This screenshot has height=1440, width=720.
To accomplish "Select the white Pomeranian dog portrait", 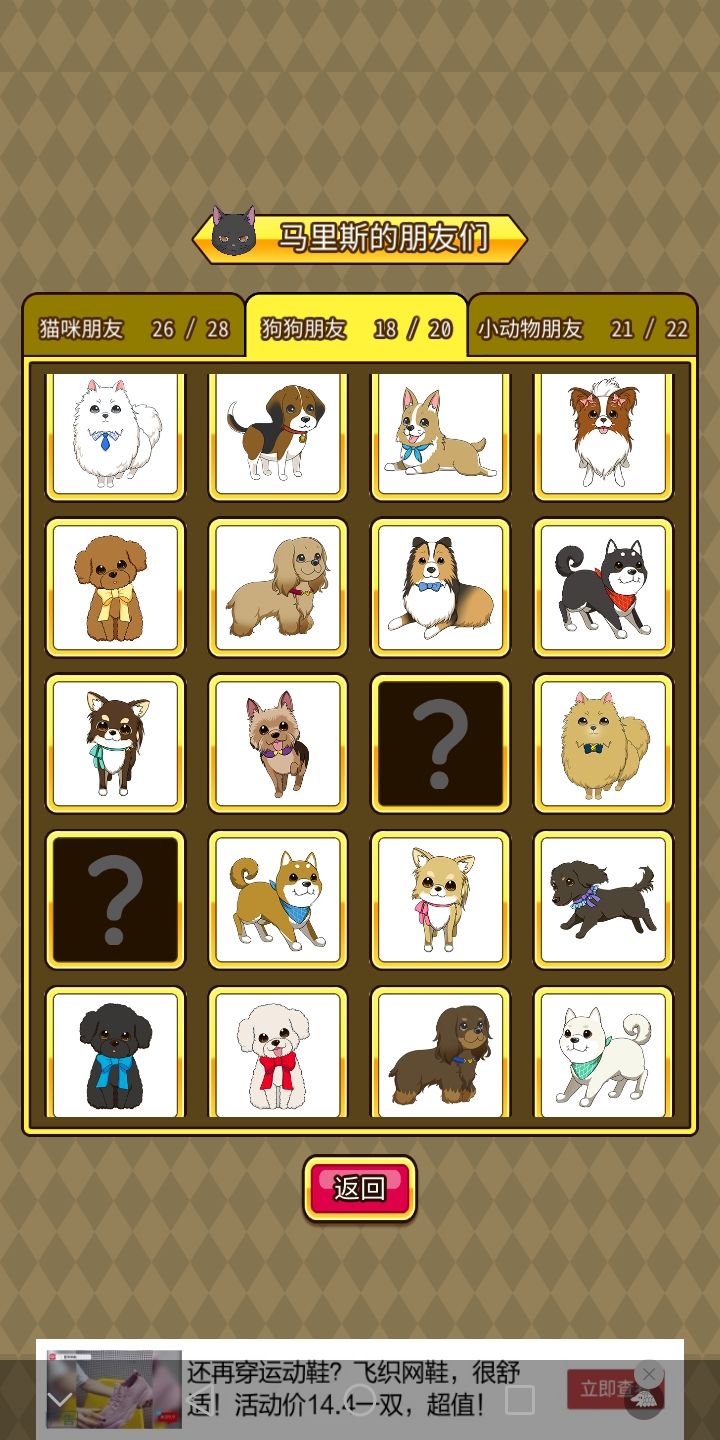I will tap(115, 432).
